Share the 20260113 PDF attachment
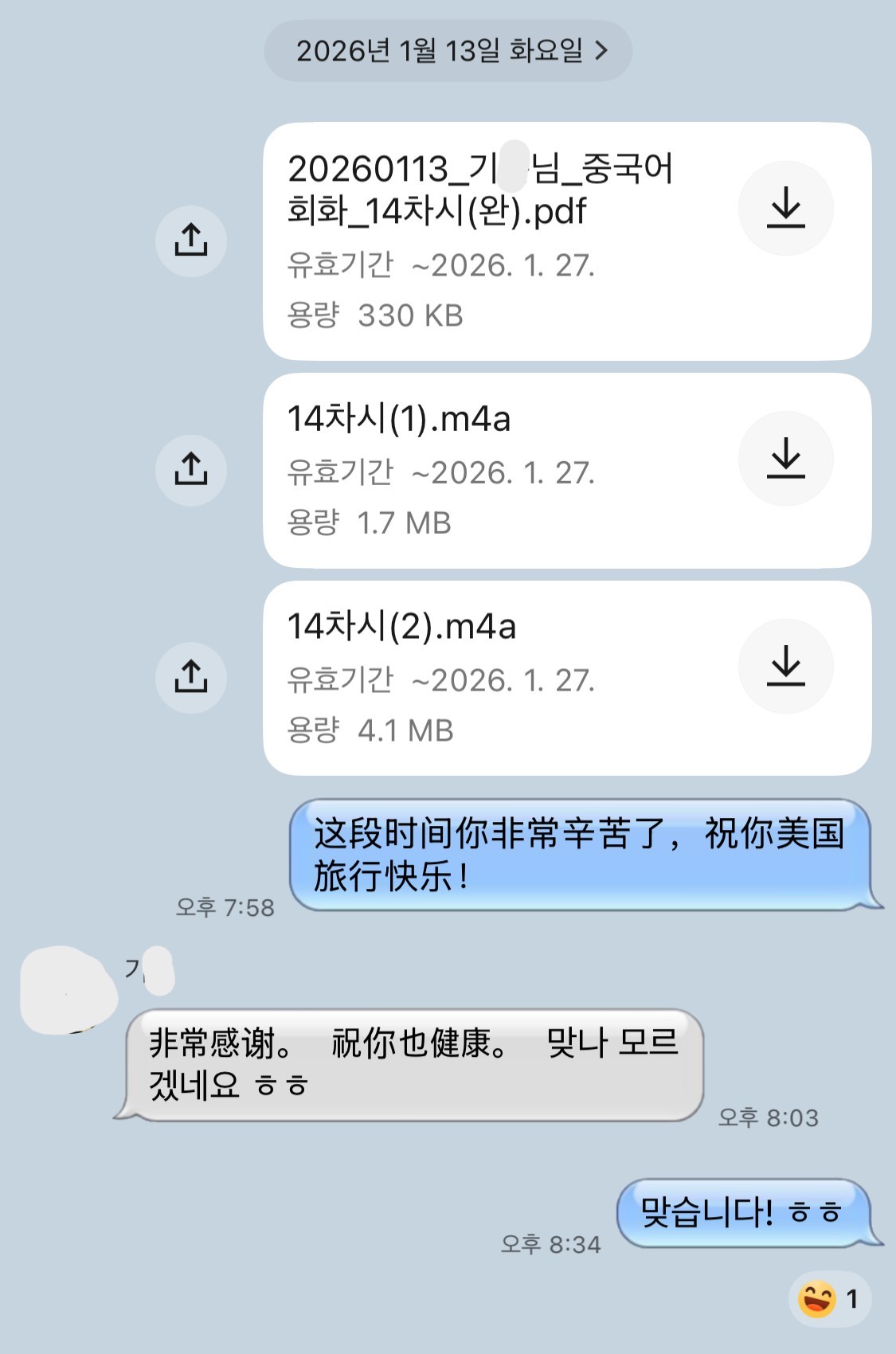896x1354 pixels. 191,240
